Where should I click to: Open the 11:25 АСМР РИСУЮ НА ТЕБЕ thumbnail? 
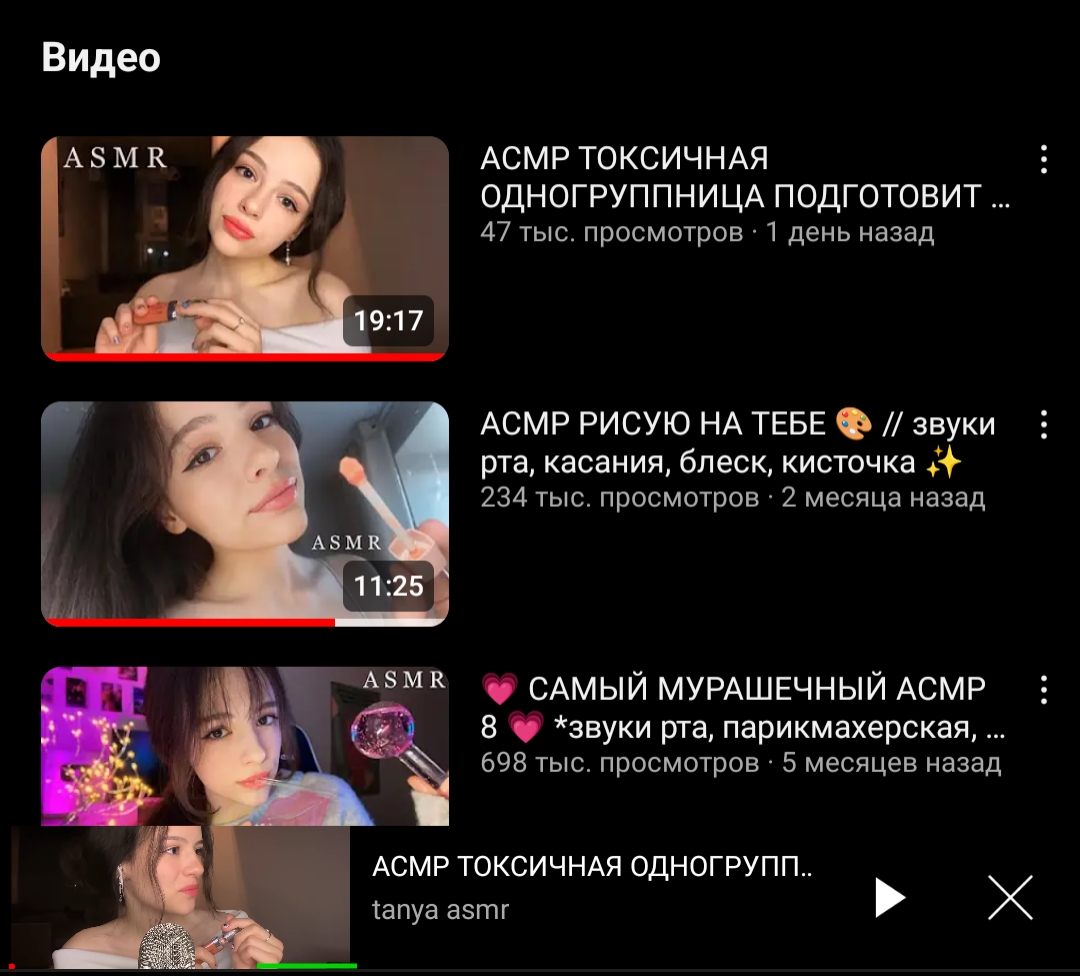(x=244, y=513)
